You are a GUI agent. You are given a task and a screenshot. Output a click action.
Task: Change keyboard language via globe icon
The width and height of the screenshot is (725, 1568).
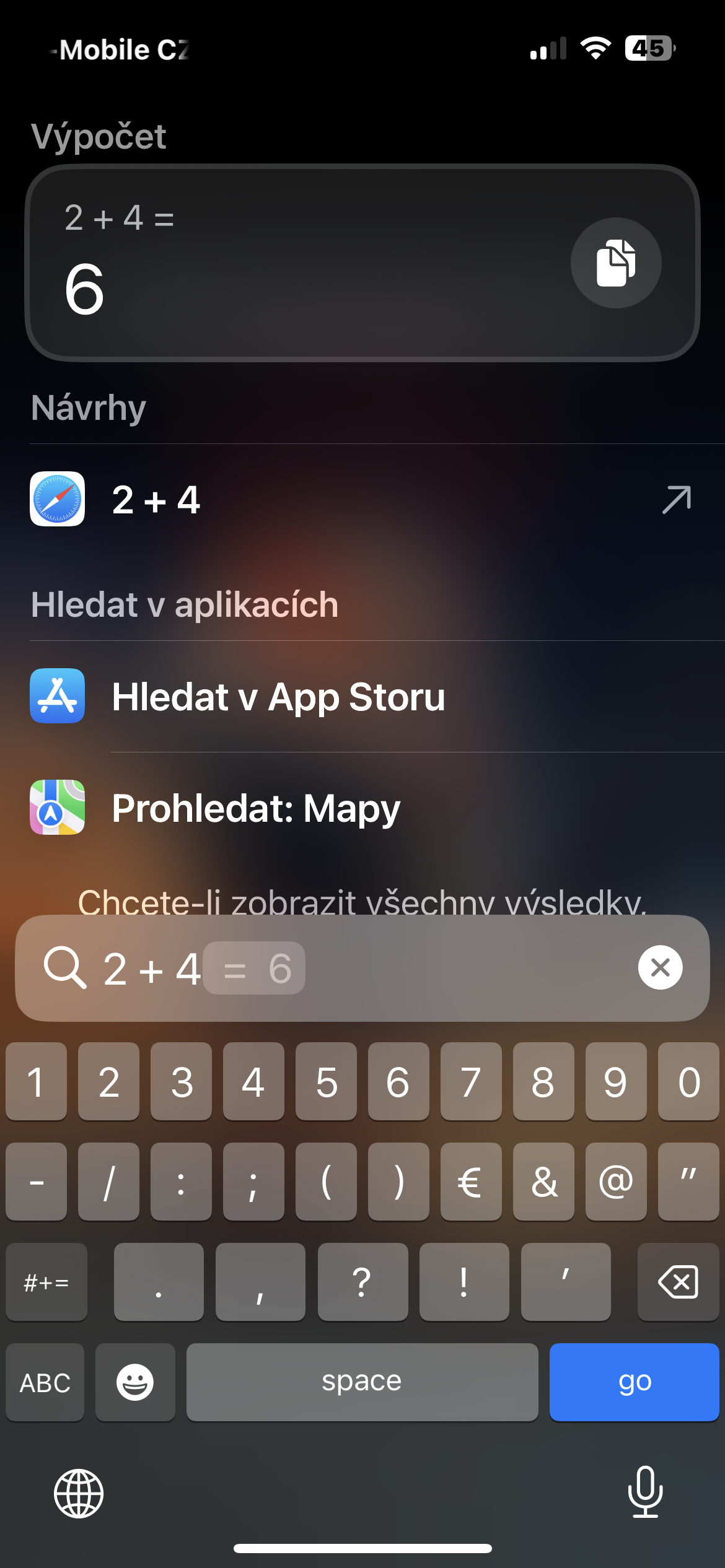tap(79, 1493)
